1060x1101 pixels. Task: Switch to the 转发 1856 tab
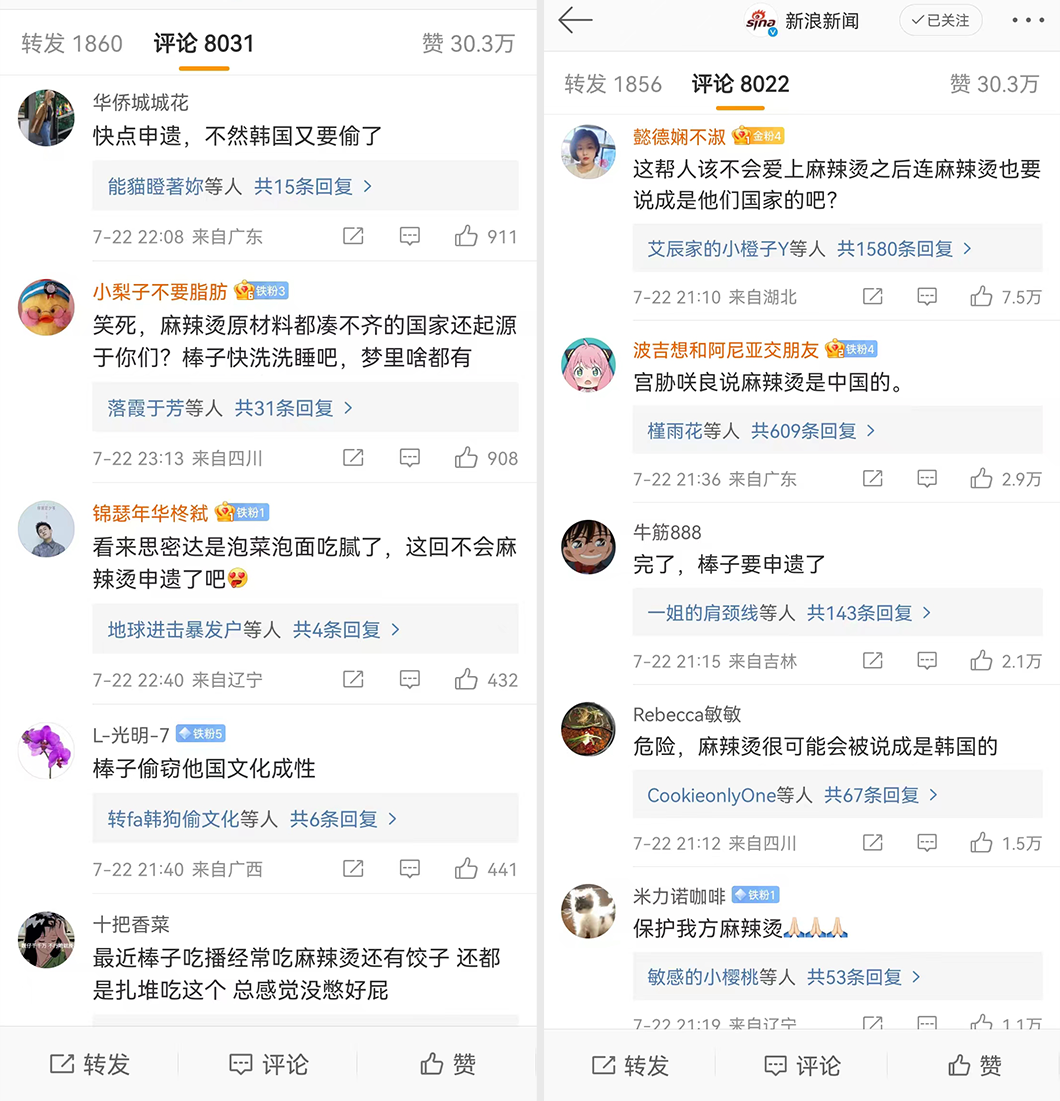pyautogui.click(x=613, y=84)
